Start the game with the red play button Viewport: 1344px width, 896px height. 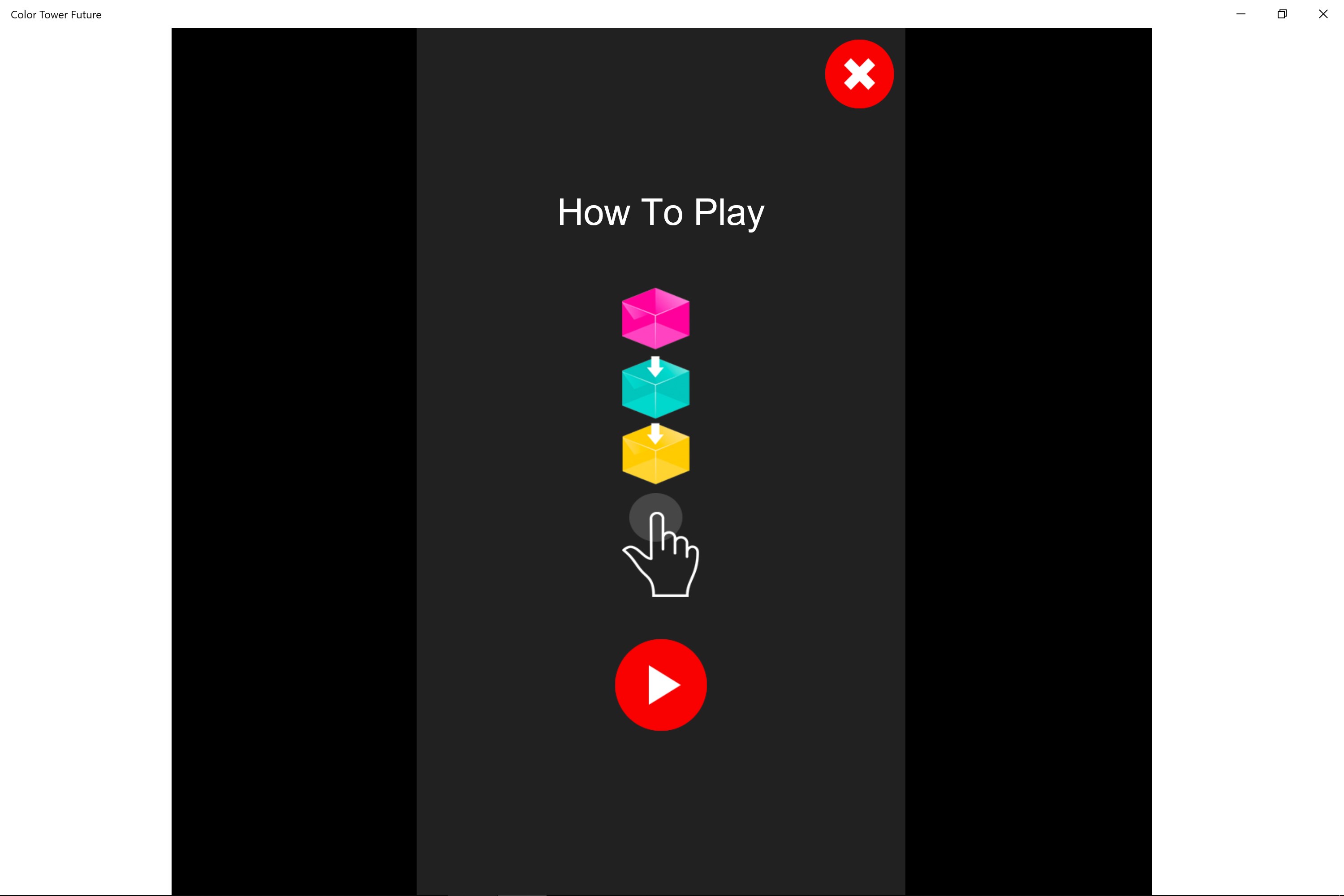tap(660, 685)
